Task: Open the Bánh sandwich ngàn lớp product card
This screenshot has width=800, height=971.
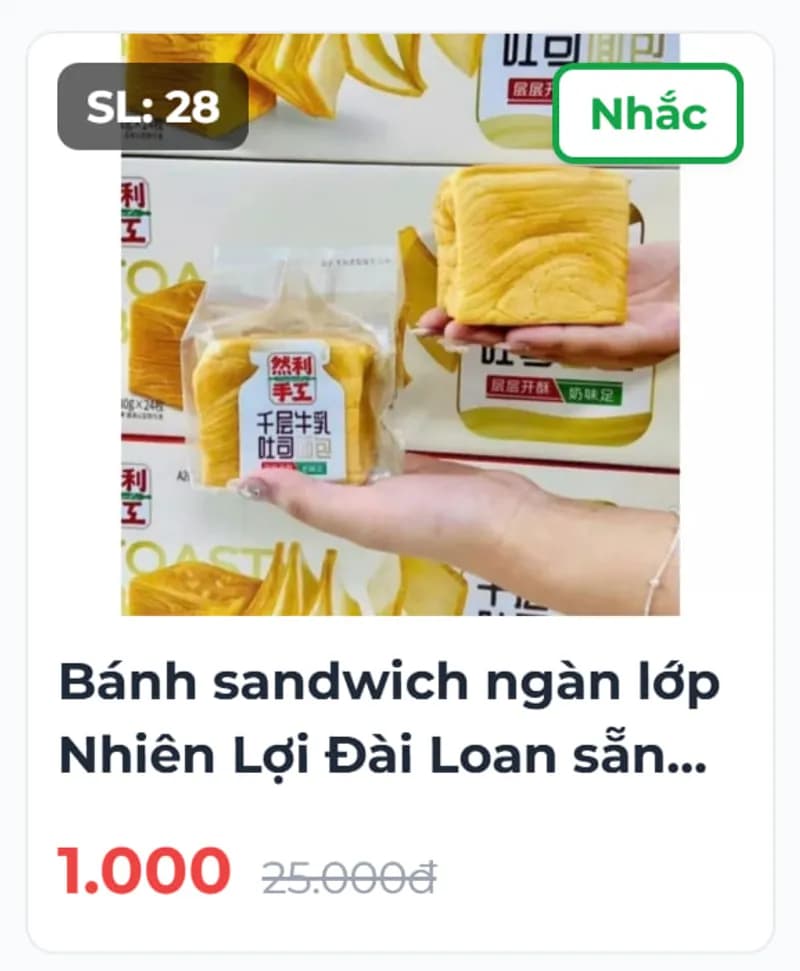Action: (x=389, y=720)
